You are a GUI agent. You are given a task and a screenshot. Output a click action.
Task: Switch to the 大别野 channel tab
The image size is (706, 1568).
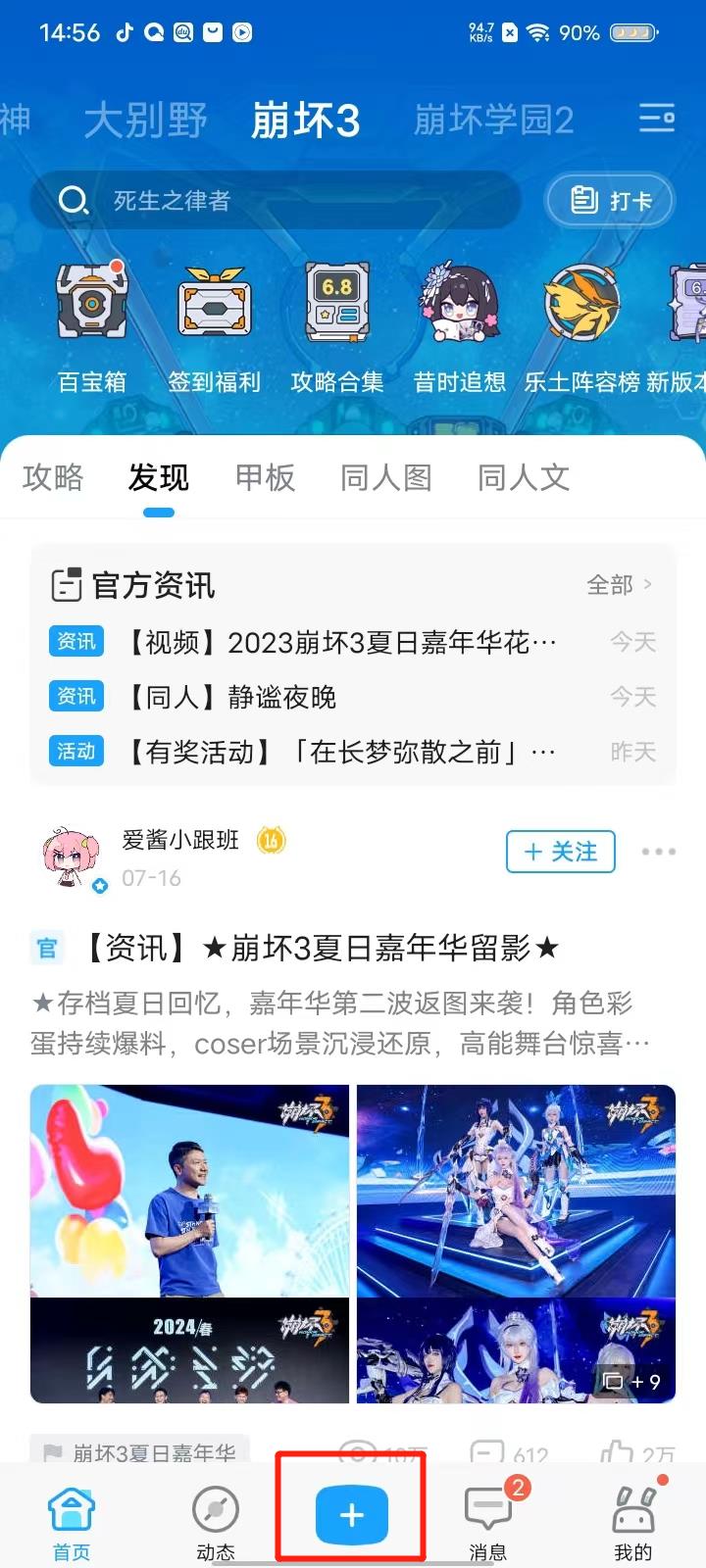(x=145, y=121)
